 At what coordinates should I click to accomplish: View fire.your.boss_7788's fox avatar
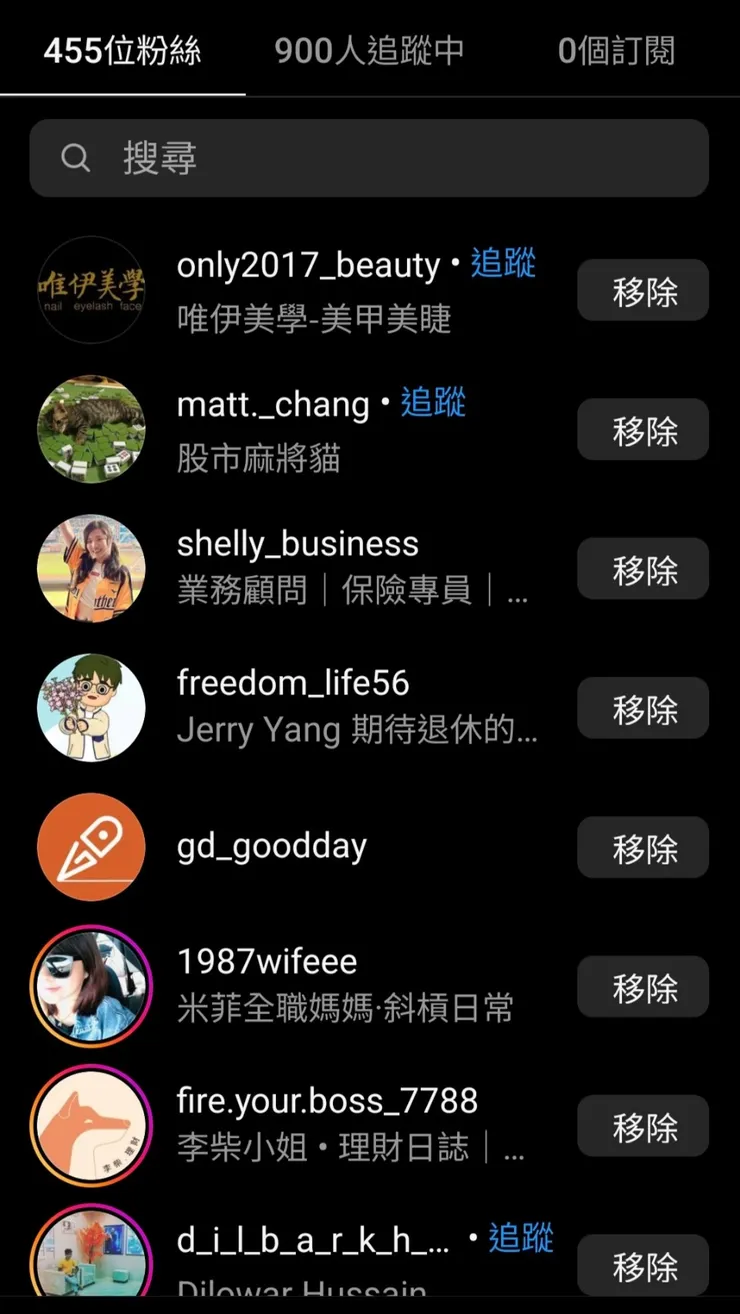click(91, 1125)
